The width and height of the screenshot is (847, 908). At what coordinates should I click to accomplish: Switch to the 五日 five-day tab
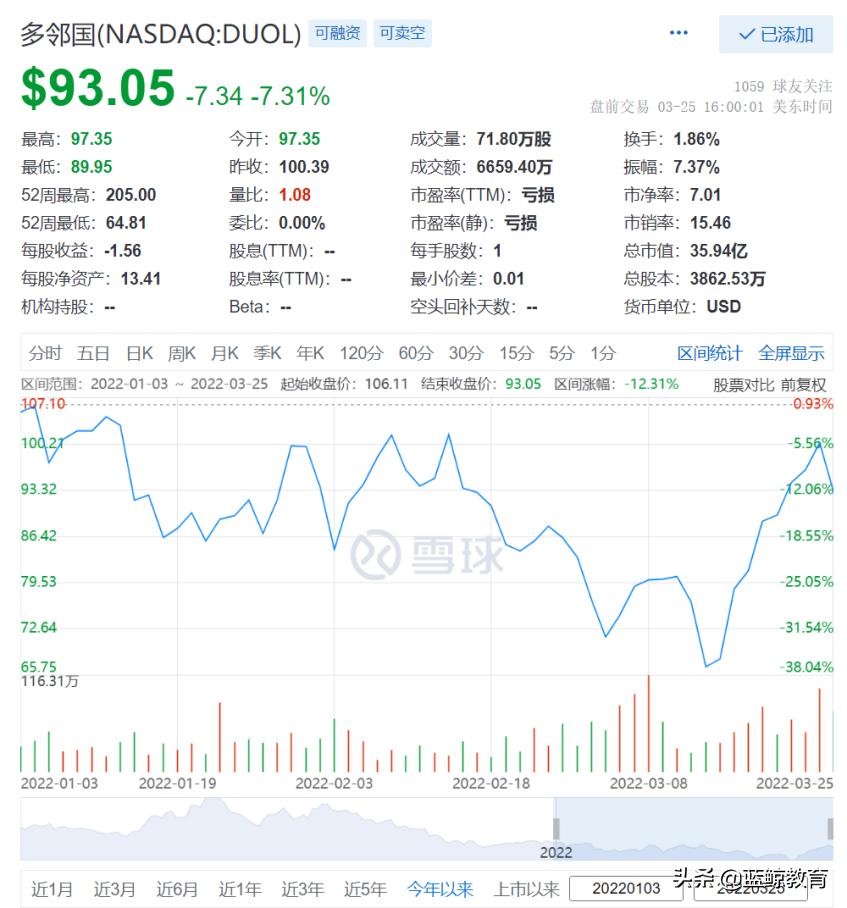93,353
